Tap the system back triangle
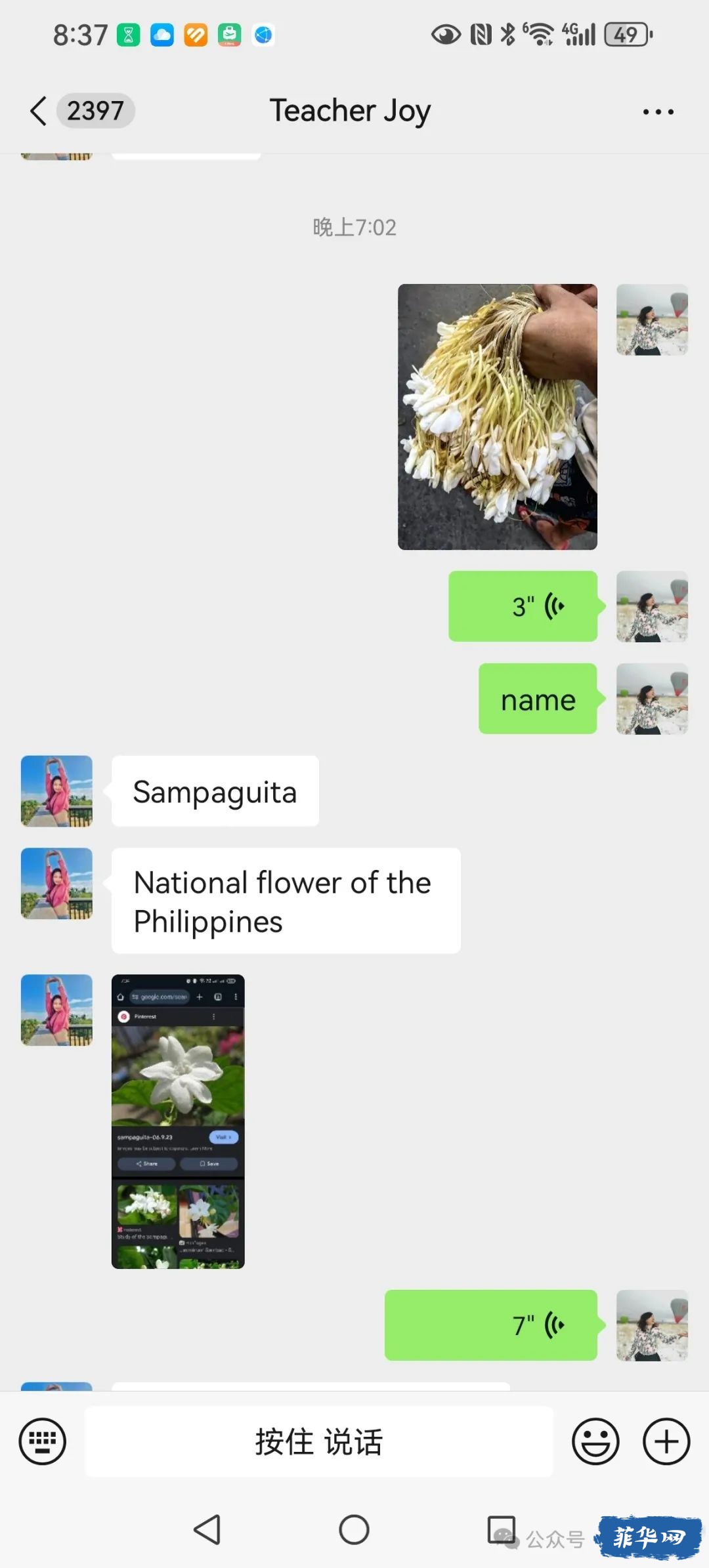Viewport: 709px width, 1568px height. [207, 1529]
